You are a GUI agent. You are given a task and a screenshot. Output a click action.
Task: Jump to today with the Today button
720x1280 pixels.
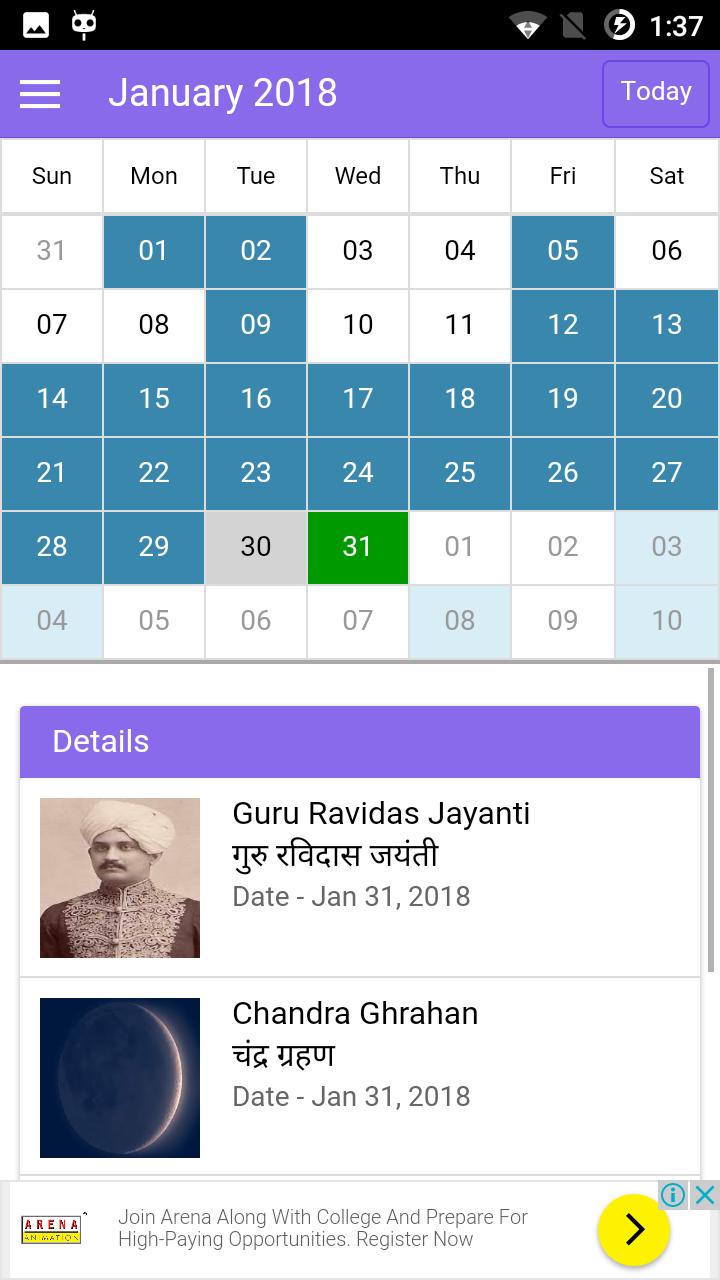[656, 93]
